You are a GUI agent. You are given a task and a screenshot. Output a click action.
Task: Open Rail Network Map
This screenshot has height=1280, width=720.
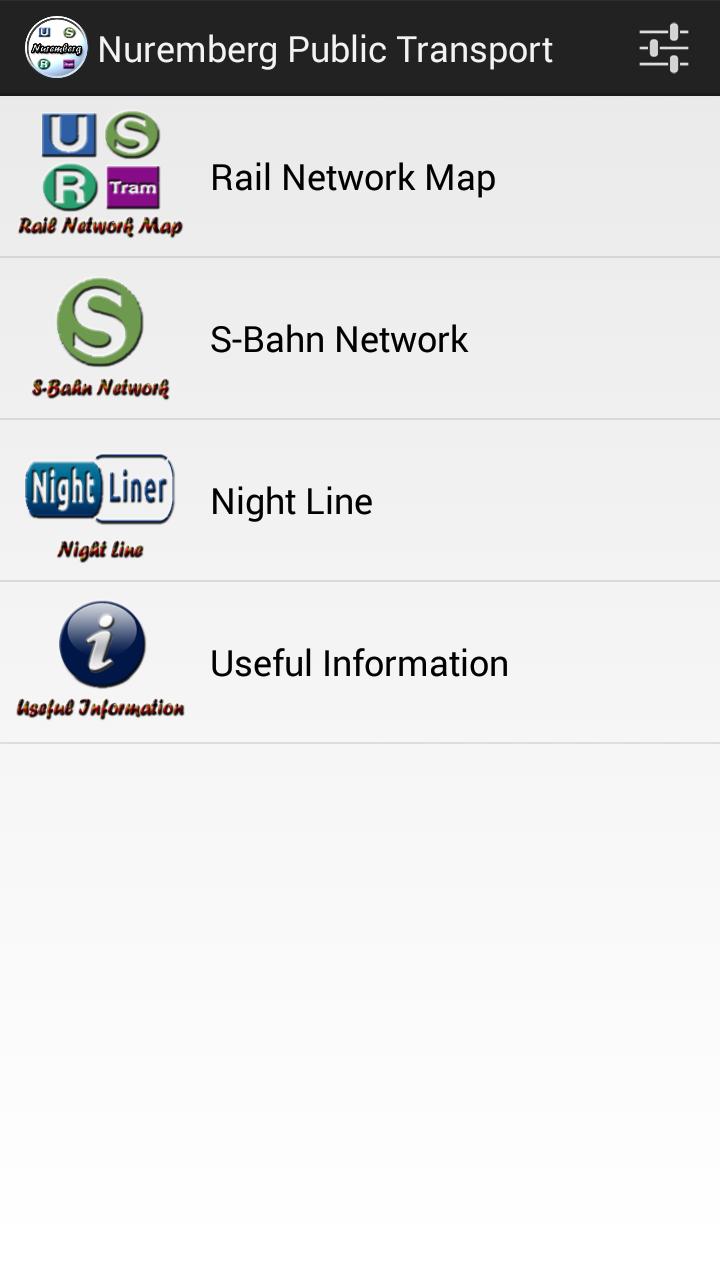[353, 178]
